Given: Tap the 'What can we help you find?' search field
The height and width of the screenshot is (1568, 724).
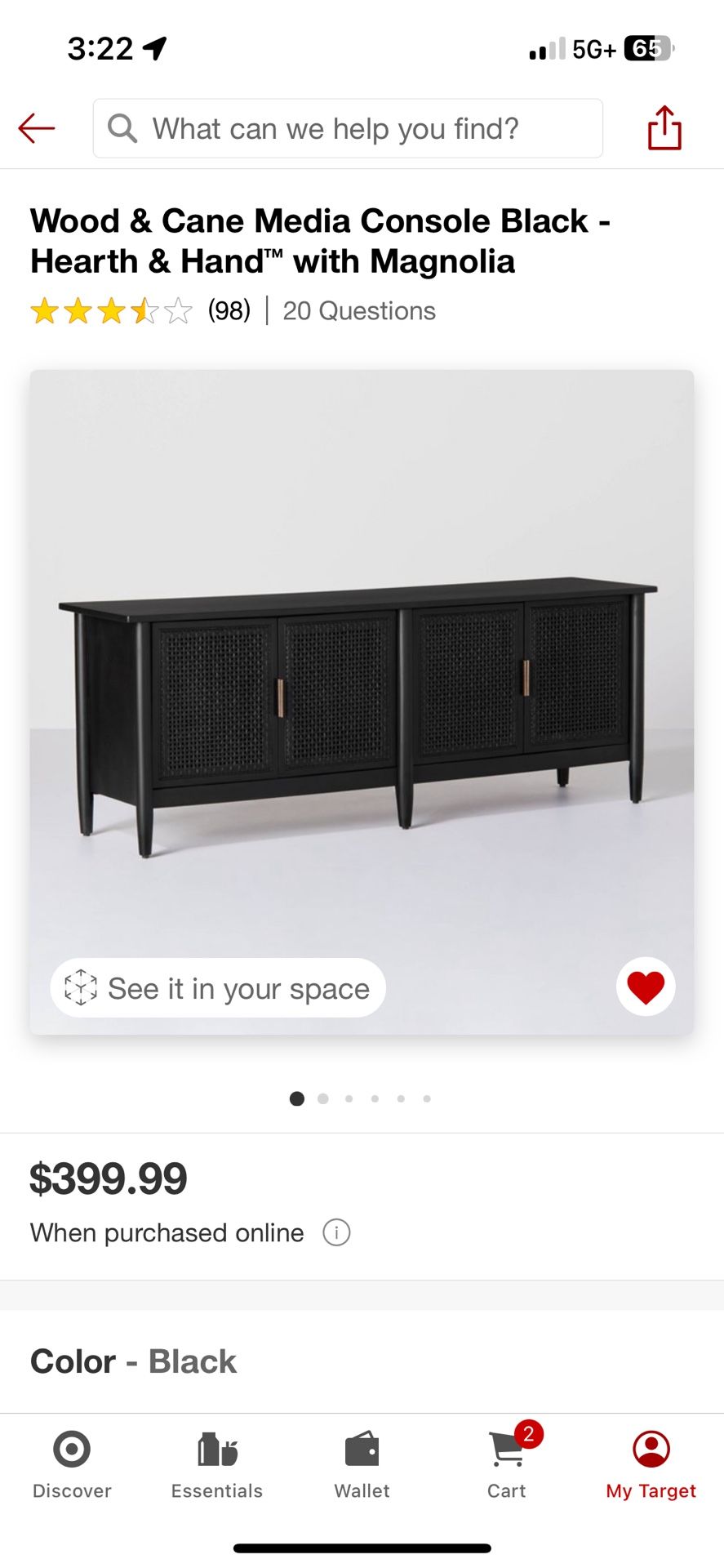Looking at the screenshot, I should click(x=347, y=128).
